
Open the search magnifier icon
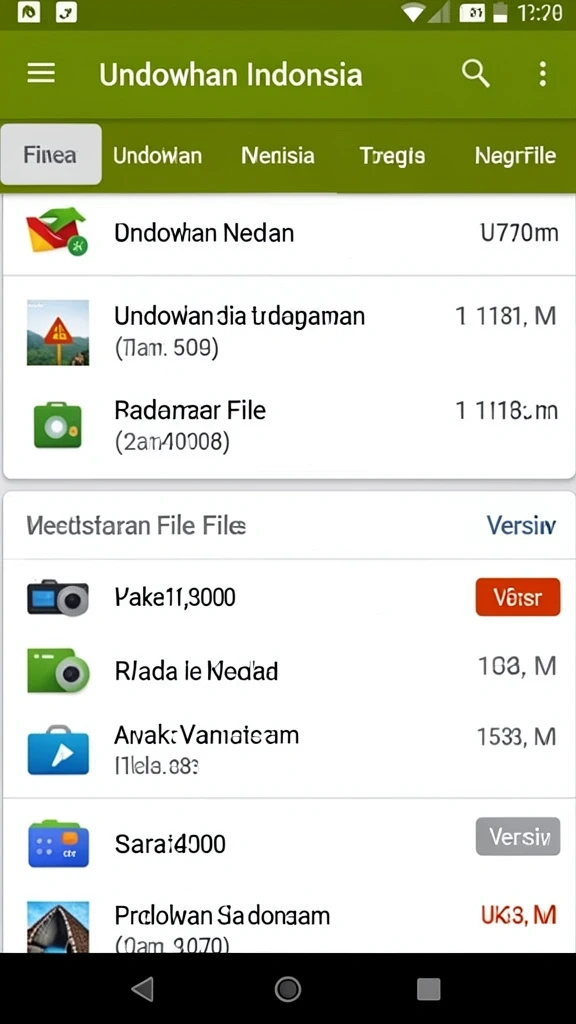click(x=475, y=74)
